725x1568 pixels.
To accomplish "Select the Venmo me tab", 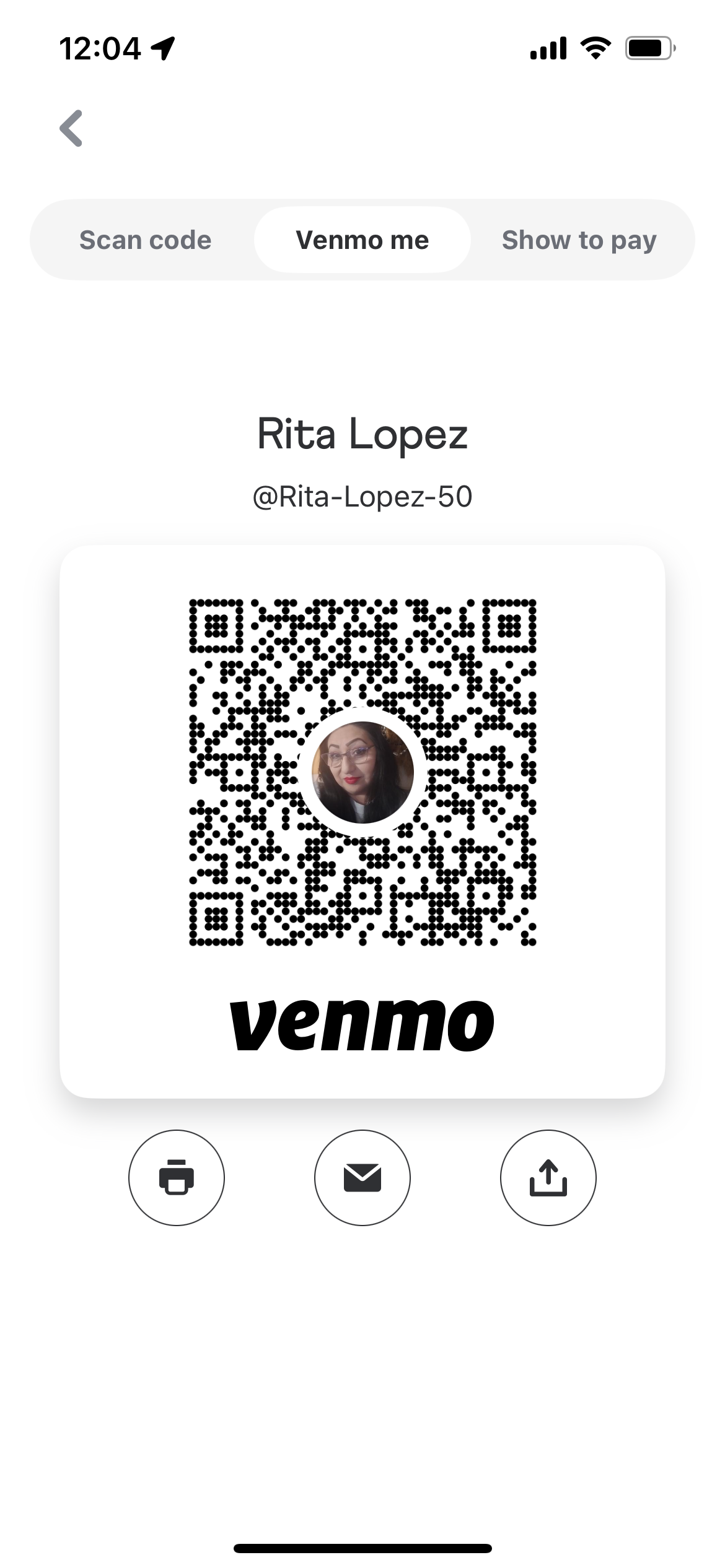I will click(362, 240).
